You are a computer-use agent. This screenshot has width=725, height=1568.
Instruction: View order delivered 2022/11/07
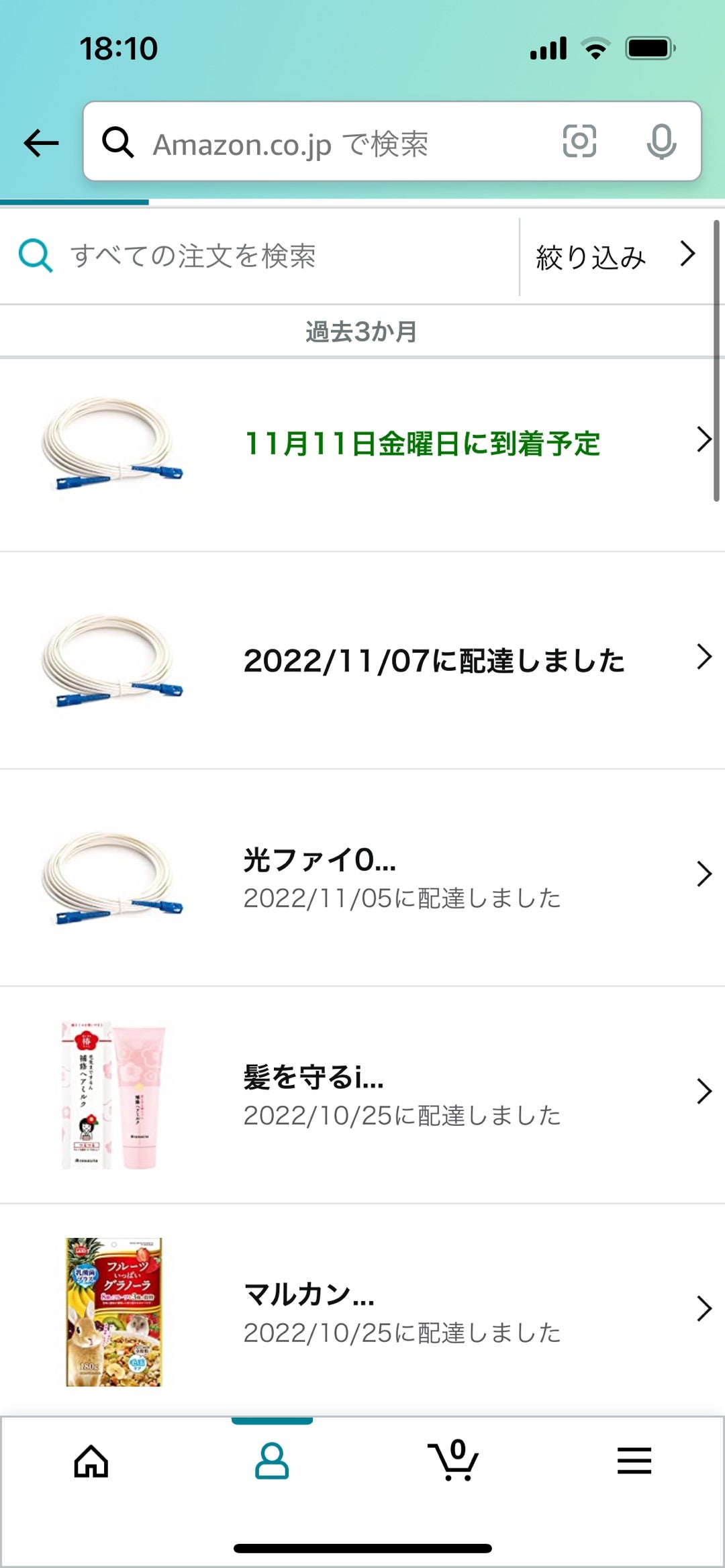(433, 661)
